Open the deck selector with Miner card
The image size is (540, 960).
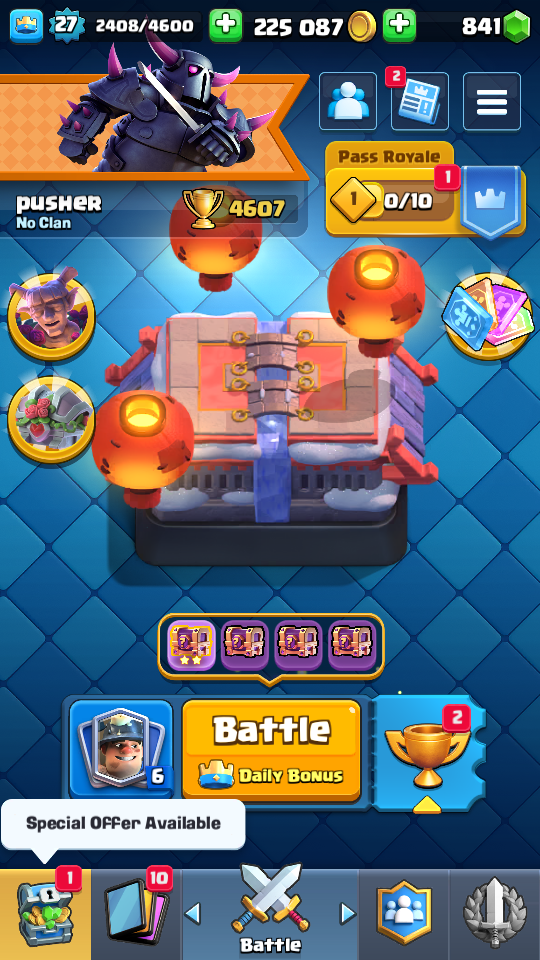click(121, 748)
